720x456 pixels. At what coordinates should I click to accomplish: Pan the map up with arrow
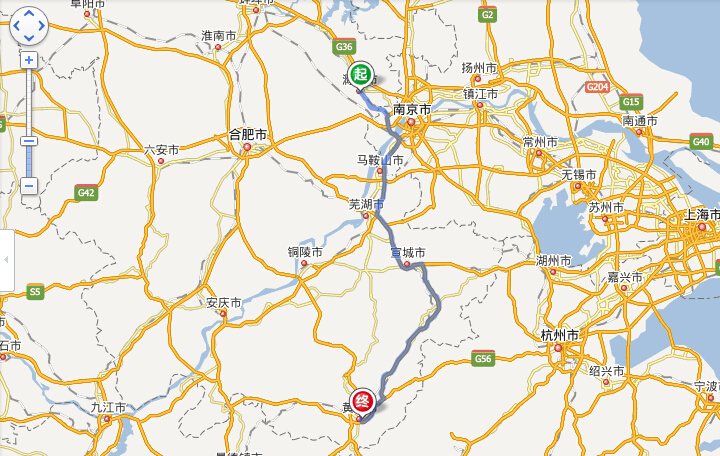pyautogui.click(x=28, y=13)
